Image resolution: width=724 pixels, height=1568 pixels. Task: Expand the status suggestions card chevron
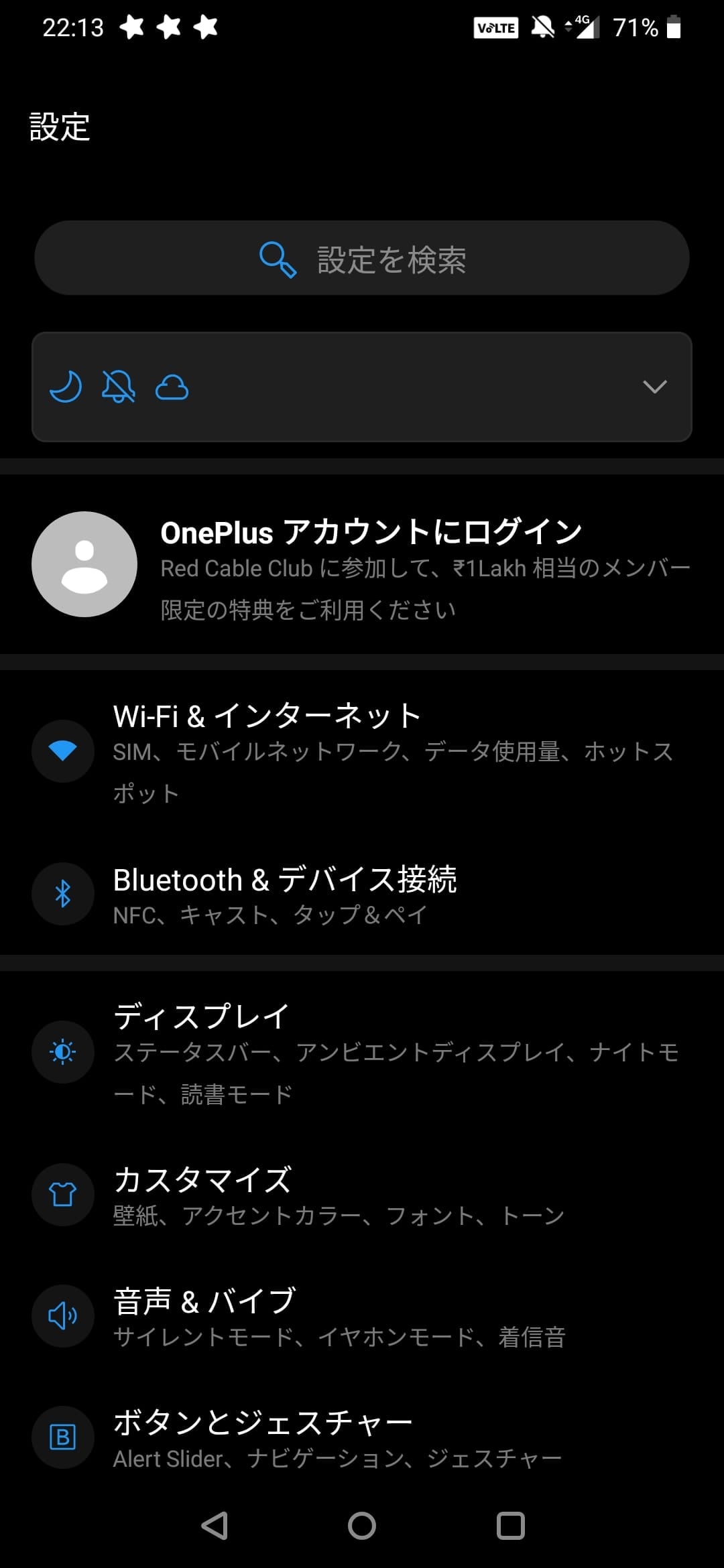(x=654, y=387)
